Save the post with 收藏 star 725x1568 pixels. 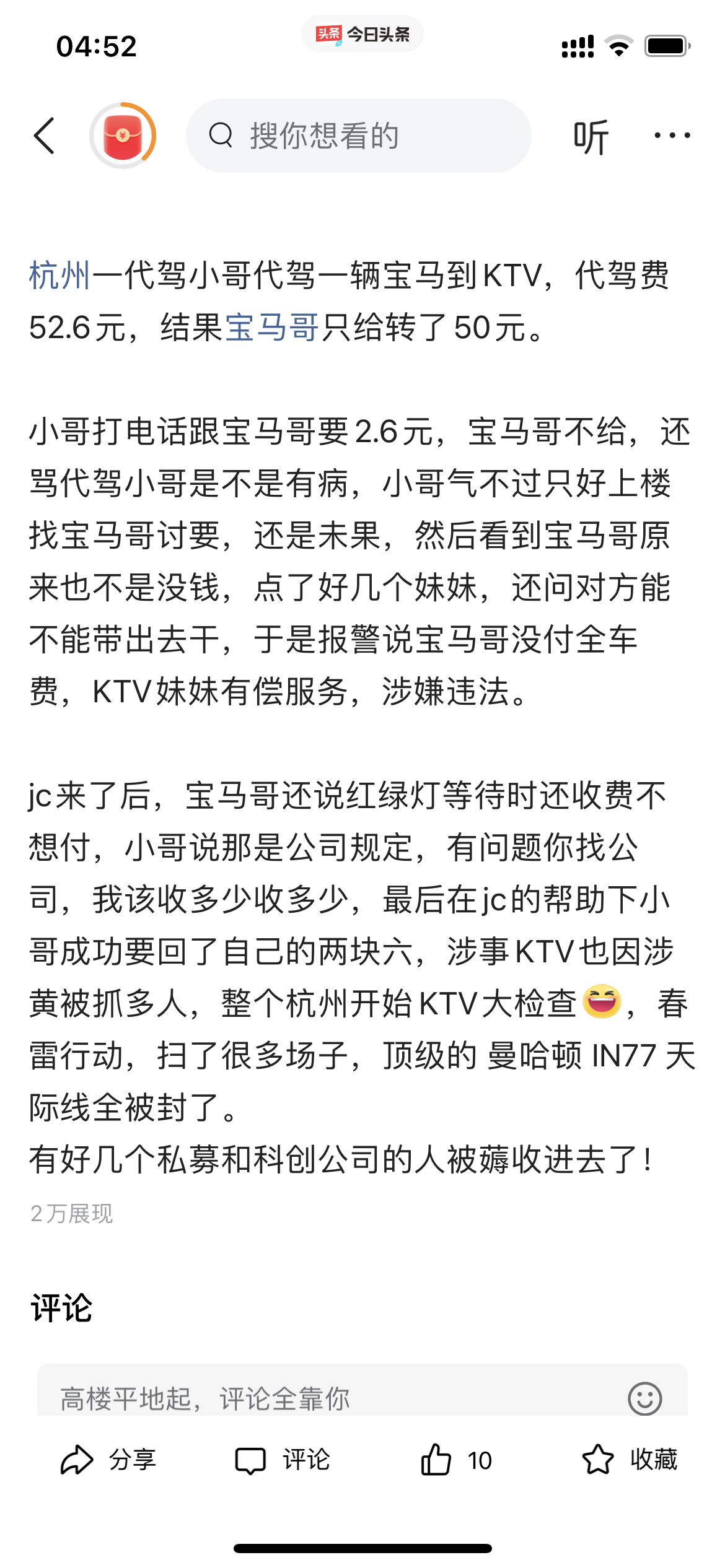(x=630, y=1460)
